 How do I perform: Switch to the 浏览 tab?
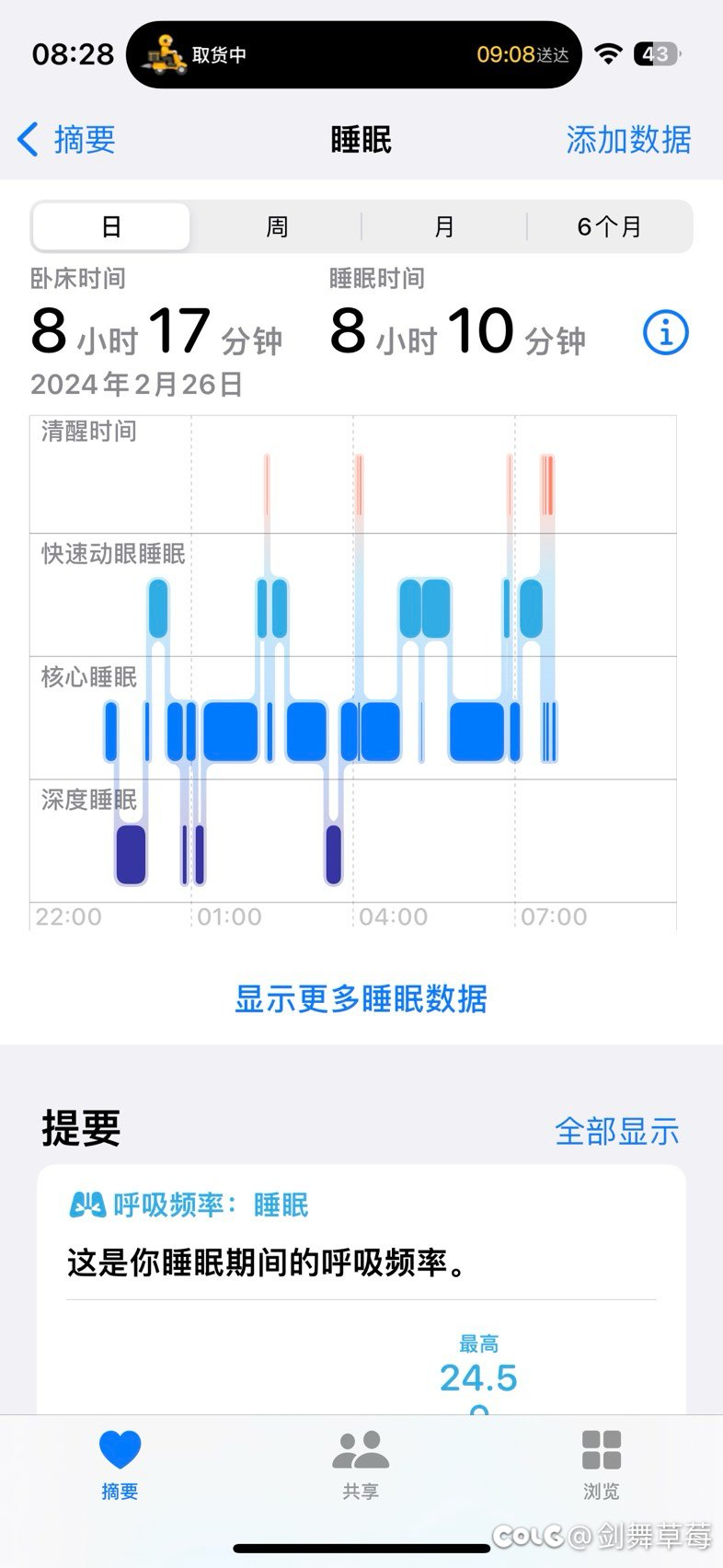602,1465
